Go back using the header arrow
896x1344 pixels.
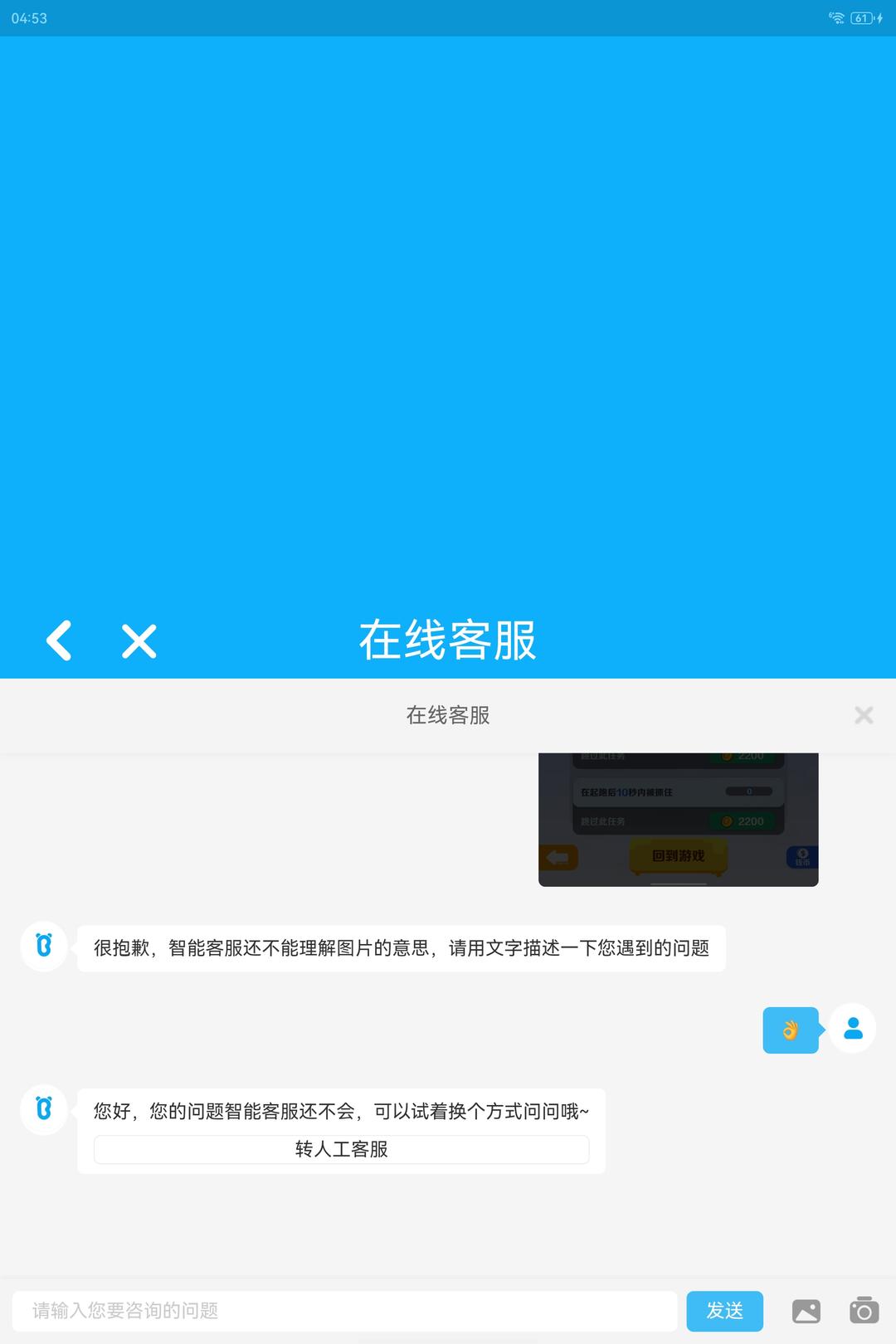coord(59,640)
